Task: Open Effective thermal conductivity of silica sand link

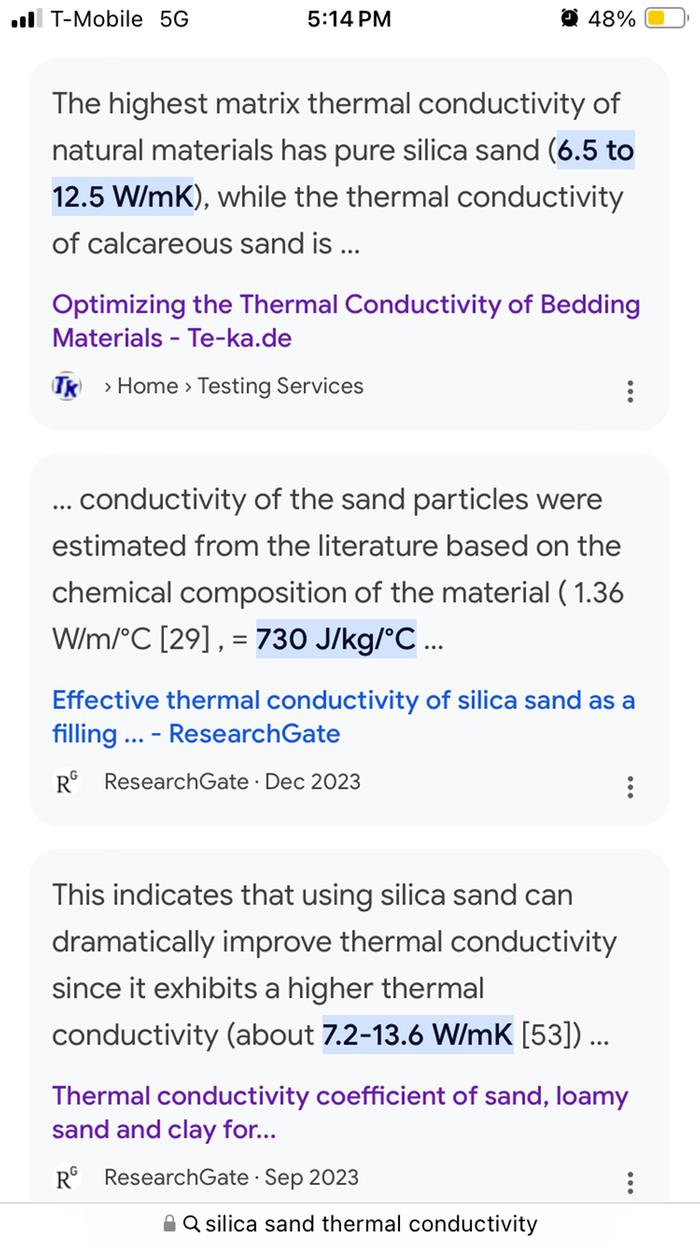Action: tap(343, 717)
